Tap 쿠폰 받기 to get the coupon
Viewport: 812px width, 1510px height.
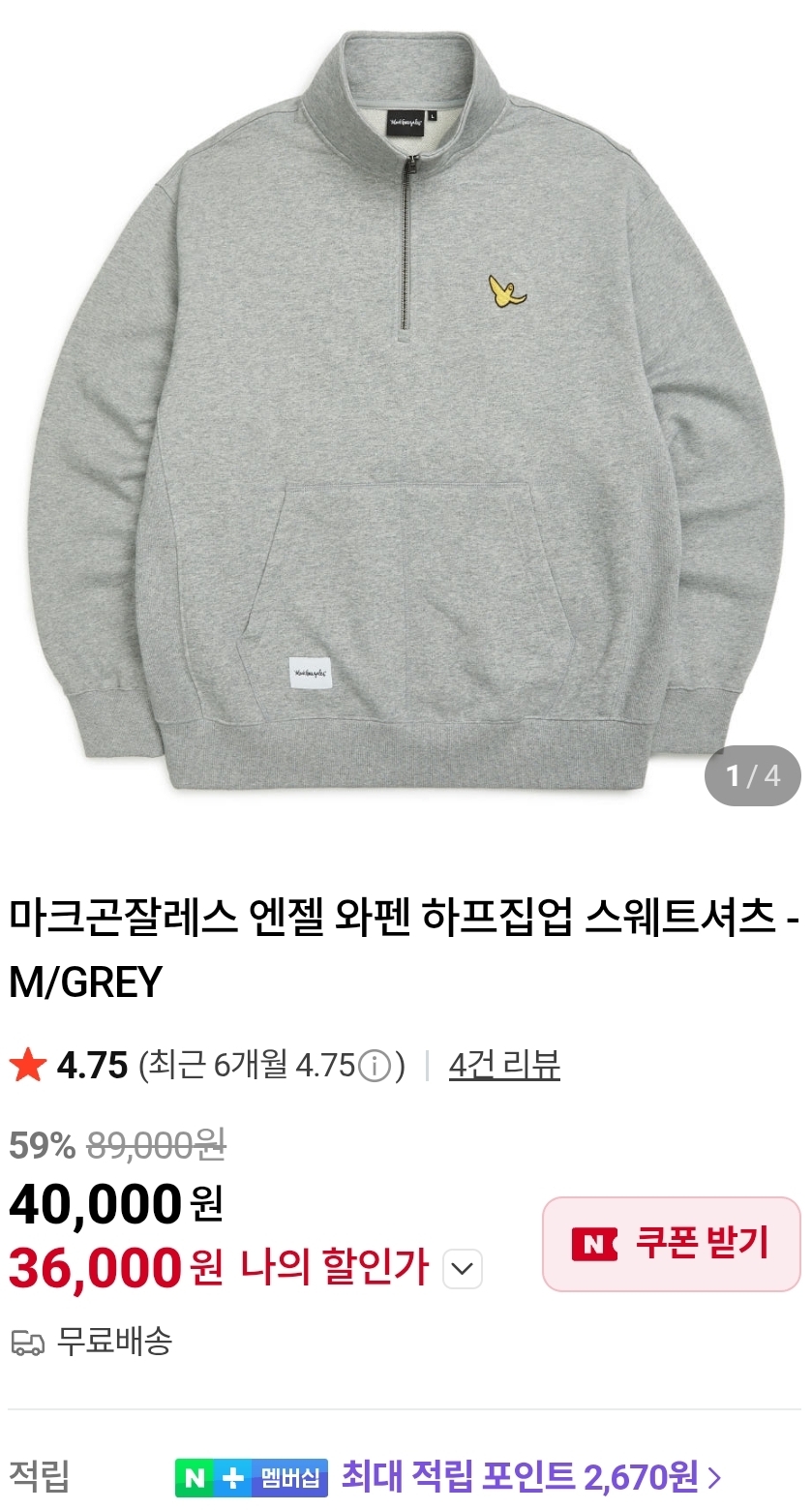(672, 1243)
